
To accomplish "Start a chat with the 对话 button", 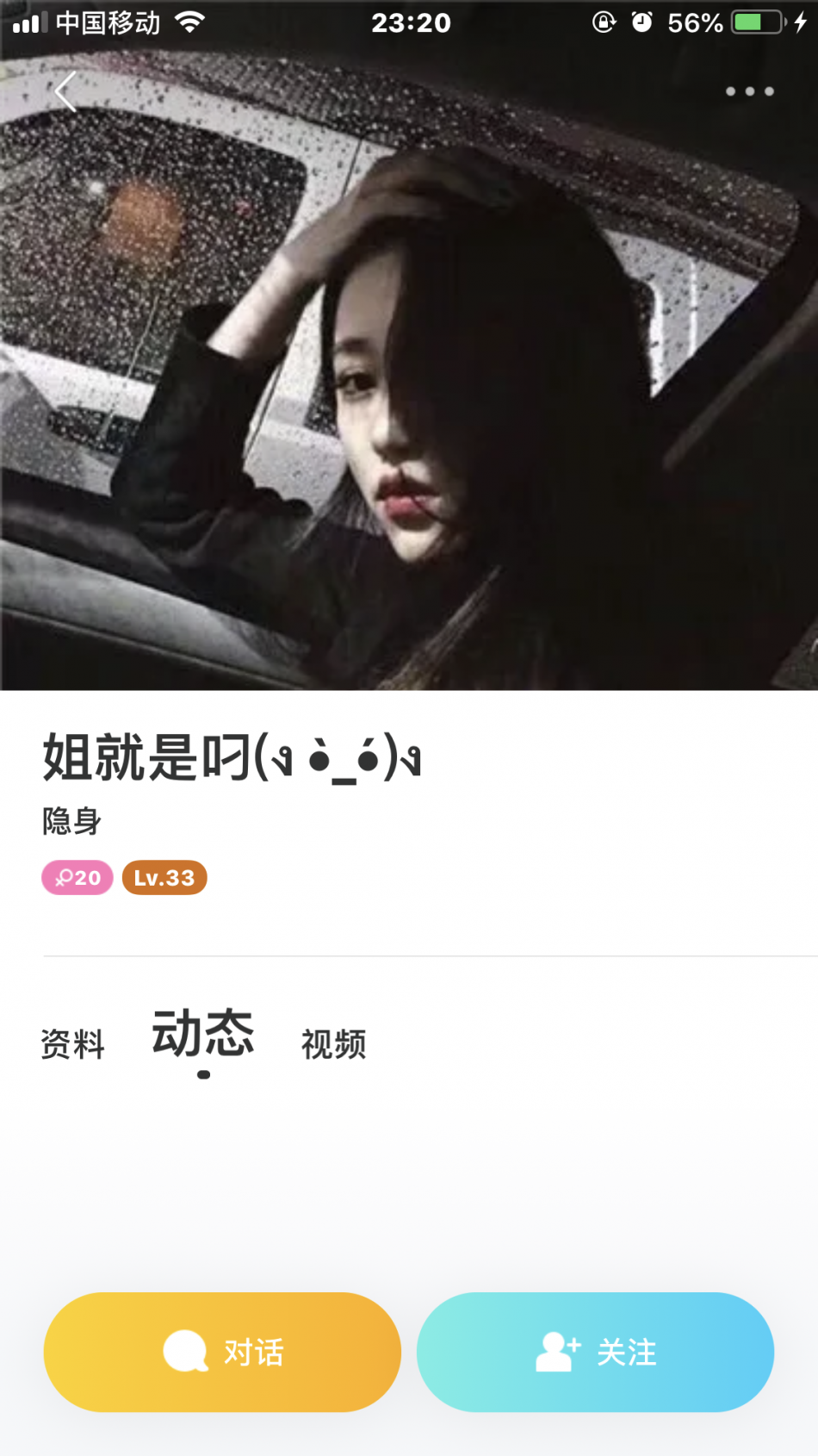I will point(222,1352).
